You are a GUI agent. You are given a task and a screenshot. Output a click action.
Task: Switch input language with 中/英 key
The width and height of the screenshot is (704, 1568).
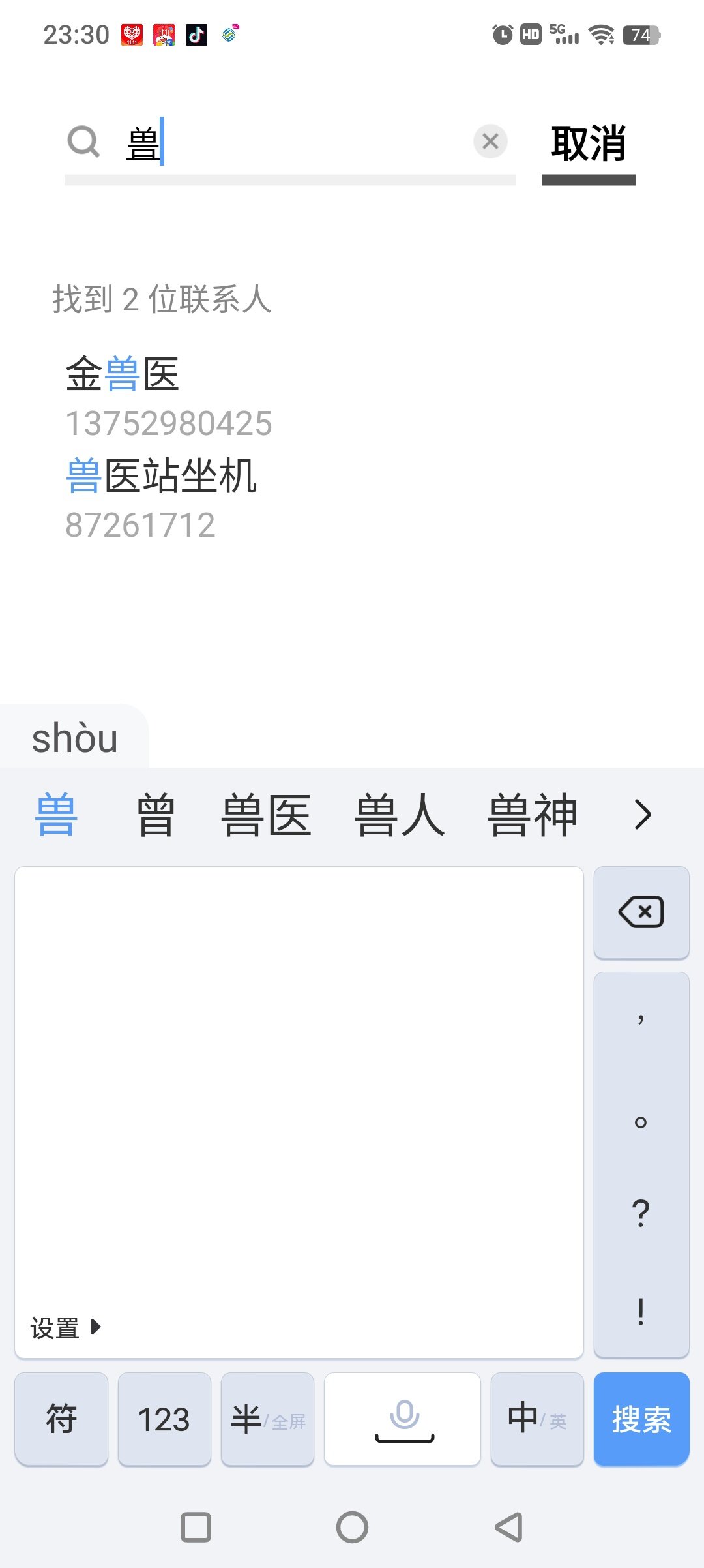536,1419
